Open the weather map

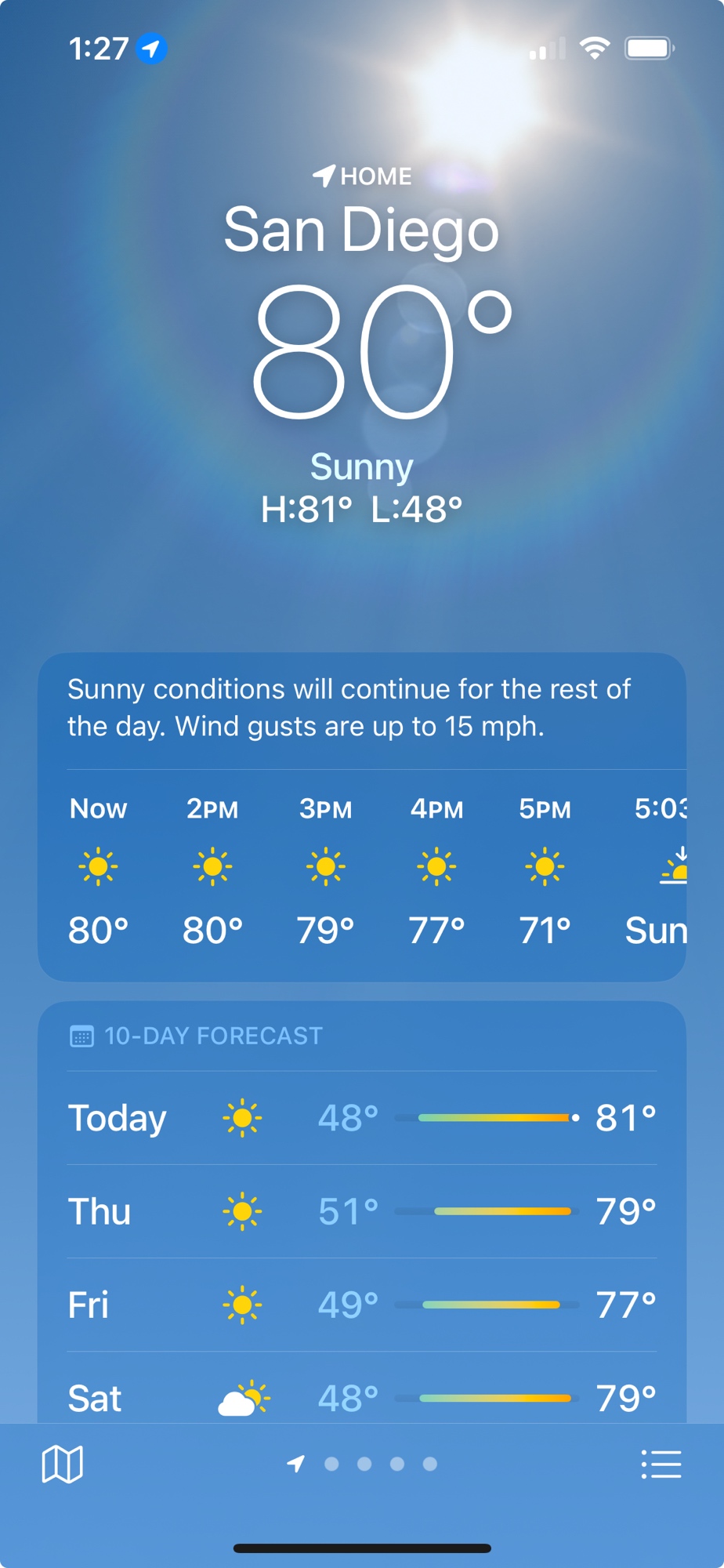[x=62, y=1464]
